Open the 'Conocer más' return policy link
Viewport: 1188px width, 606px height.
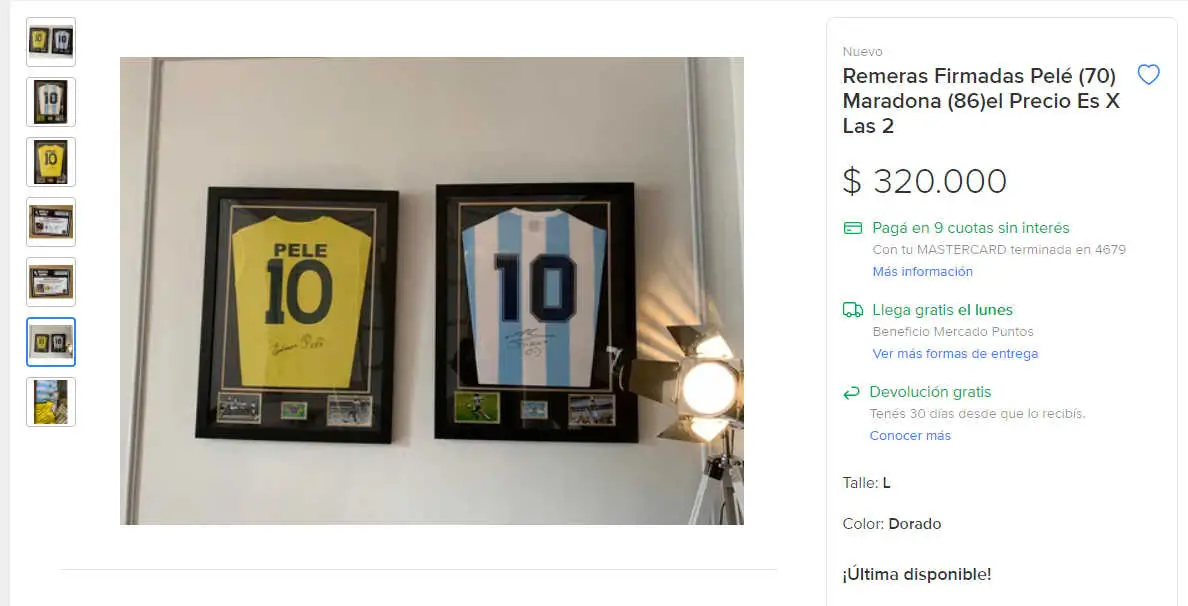pos(910,436)
